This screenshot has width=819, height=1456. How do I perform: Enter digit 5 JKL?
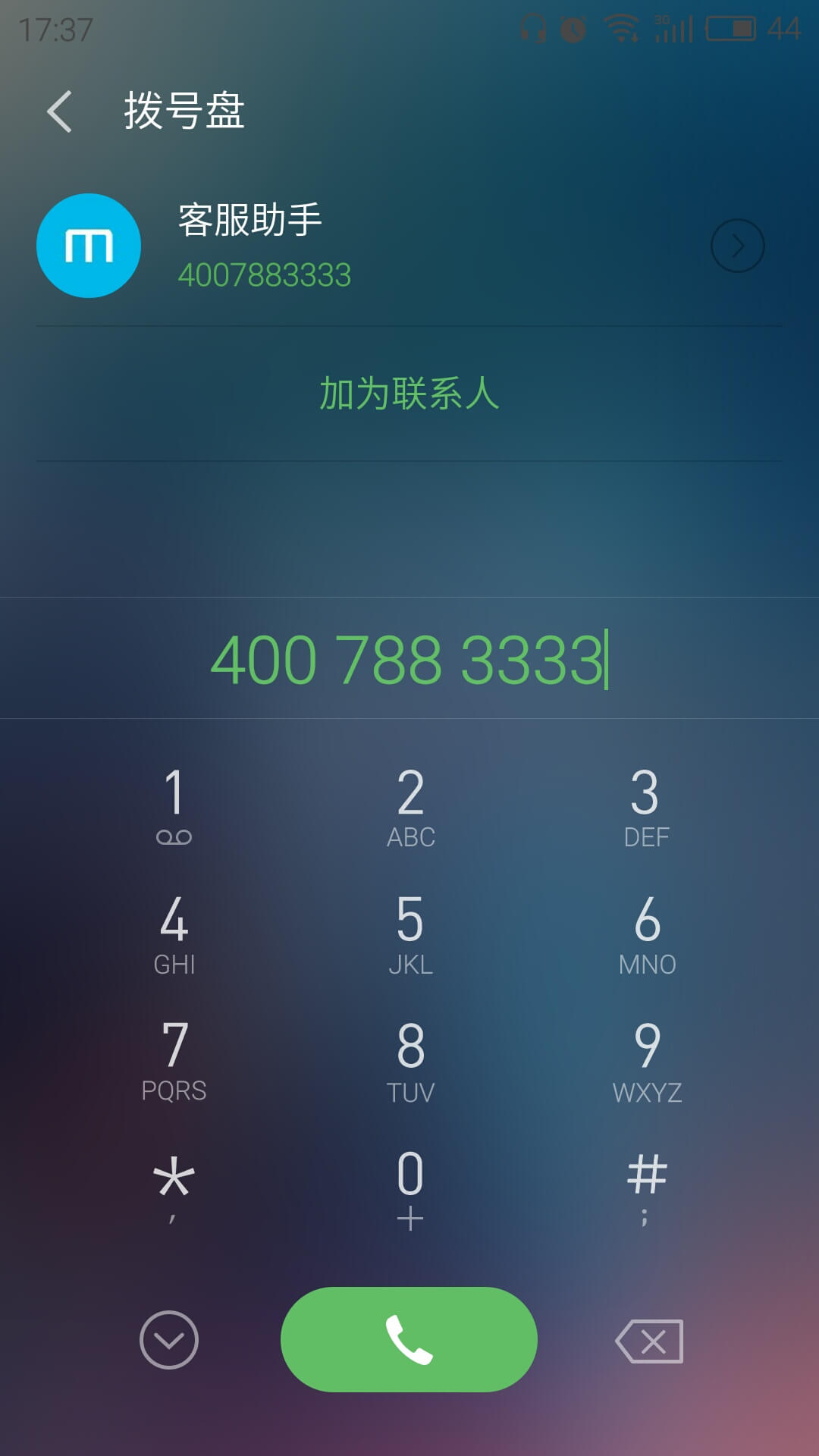[x=410, y=934]
